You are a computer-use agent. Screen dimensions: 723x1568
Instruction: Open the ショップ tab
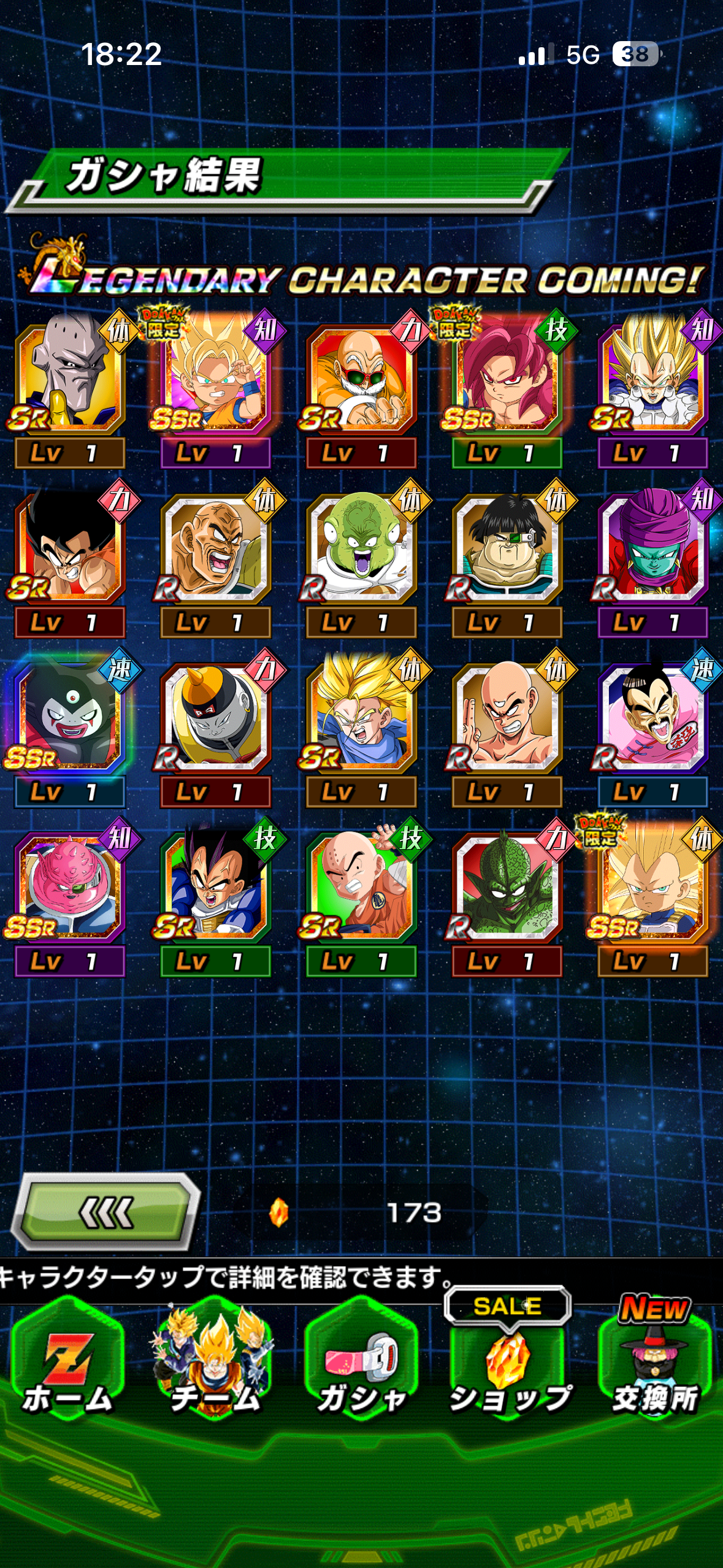508,1361
